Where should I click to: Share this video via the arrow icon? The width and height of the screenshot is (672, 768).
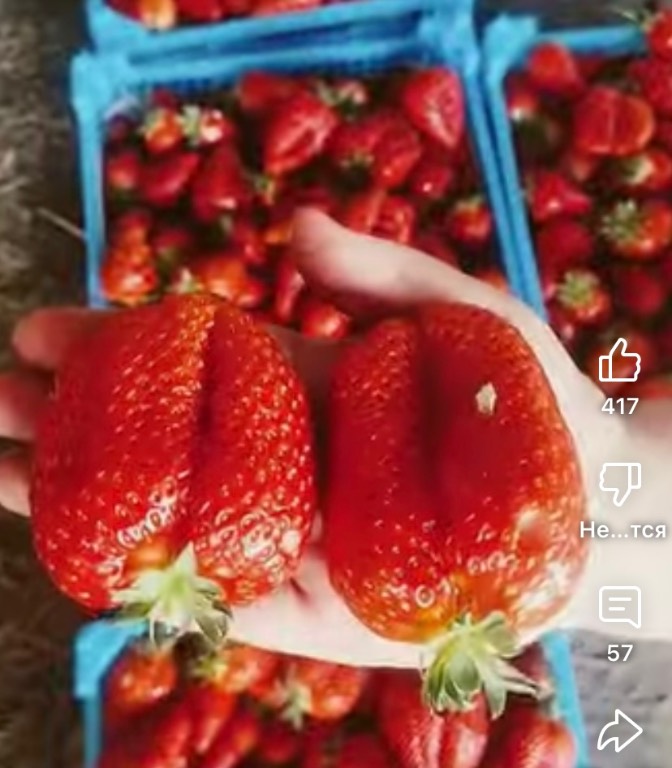(x=619, y=730)
